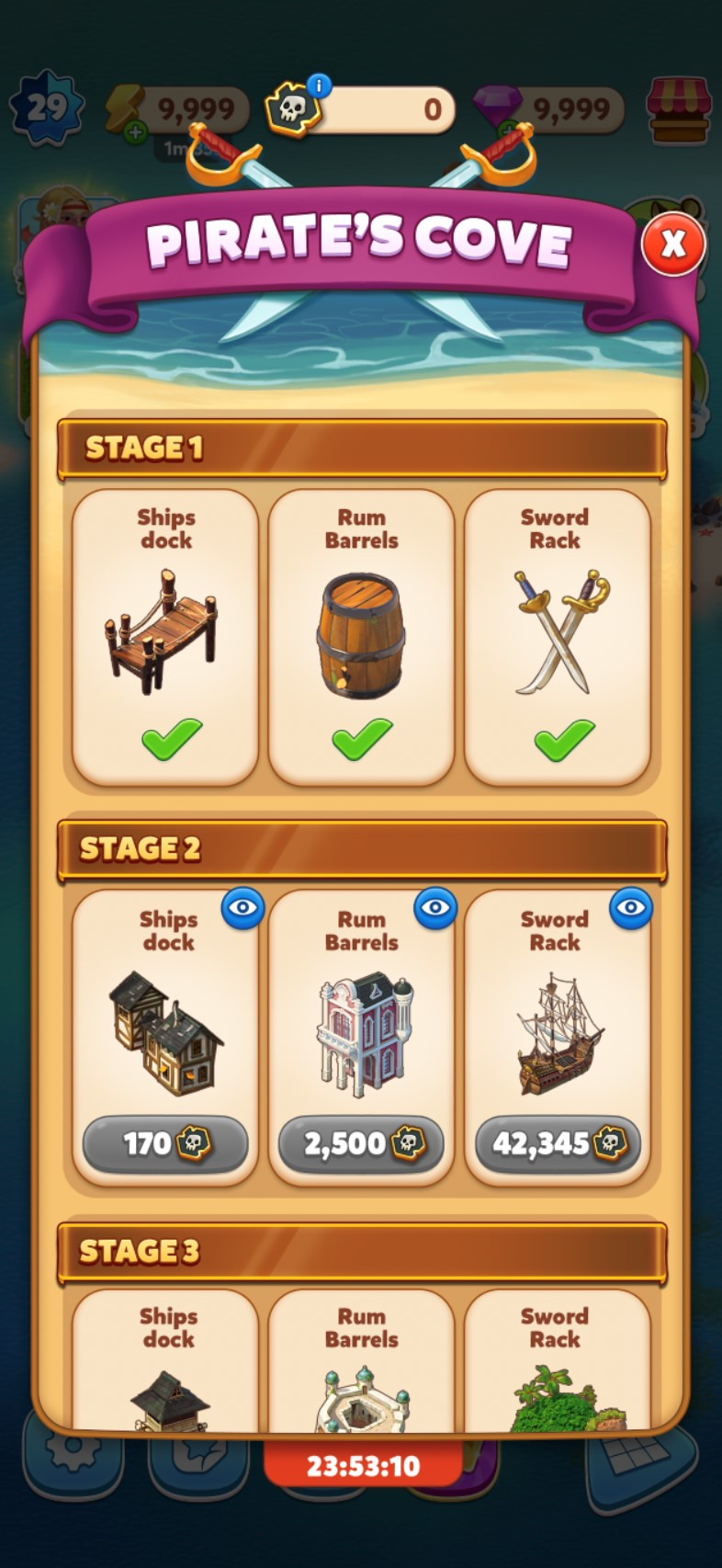Preview the Stage 2 Ships dock
Screen dimensions: 722x1568
243,908
